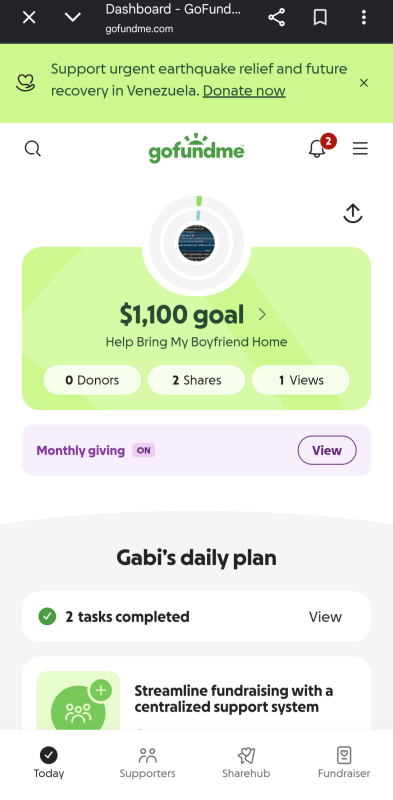Open the centralized support system card
The height and width of the screenshot is (800, 393).
196,699
